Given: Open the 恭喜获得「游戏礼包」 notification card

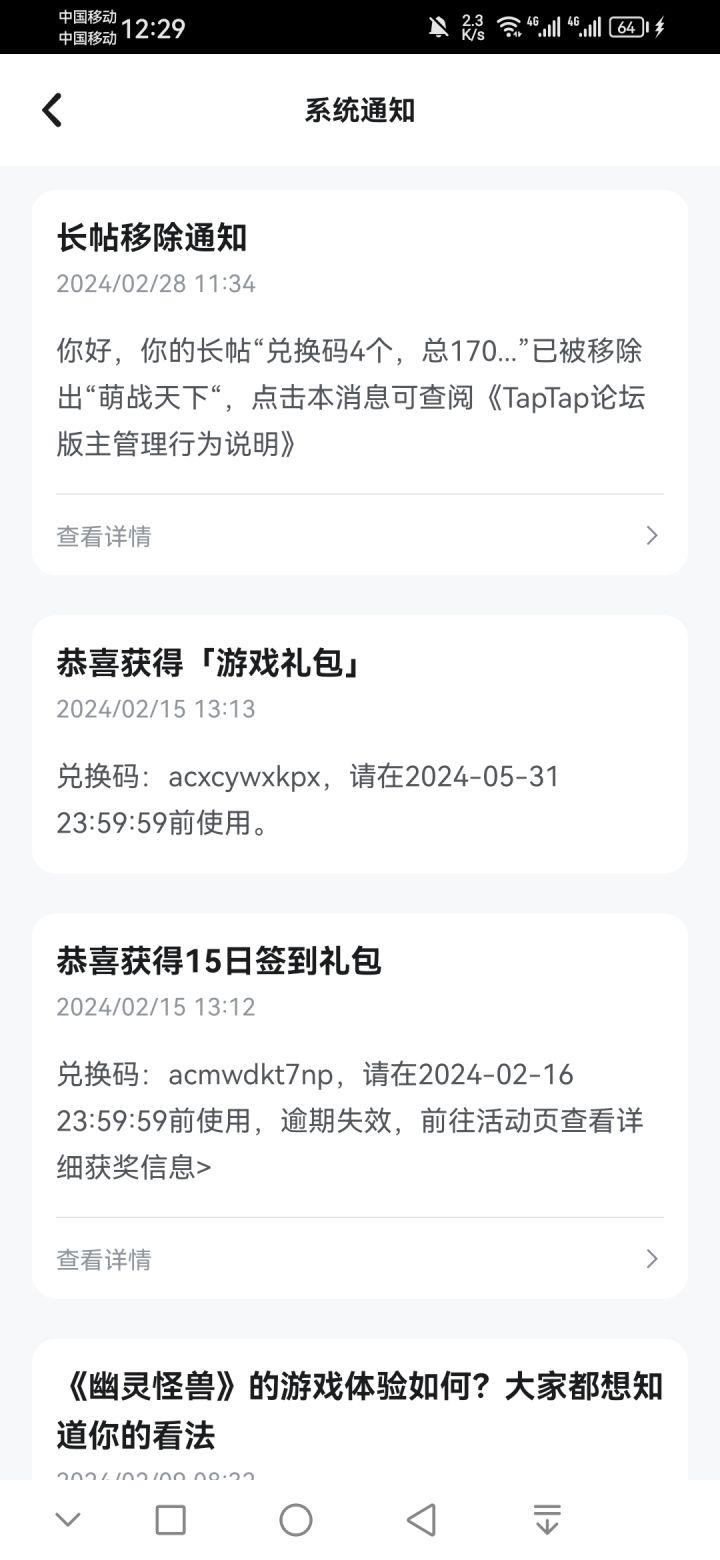Looking at the screenshot, I should point(360,744).
